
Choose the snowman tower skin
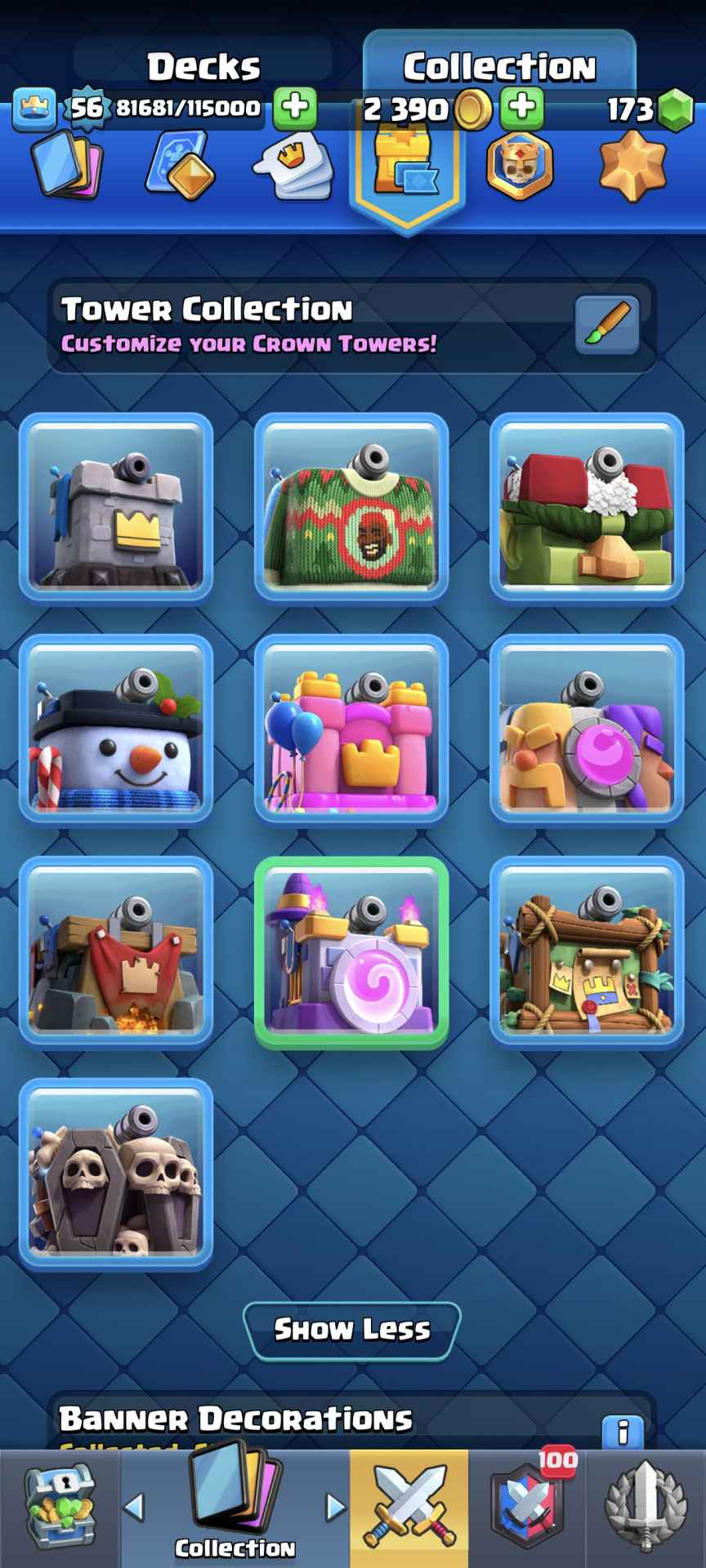[x=116, y=728]
